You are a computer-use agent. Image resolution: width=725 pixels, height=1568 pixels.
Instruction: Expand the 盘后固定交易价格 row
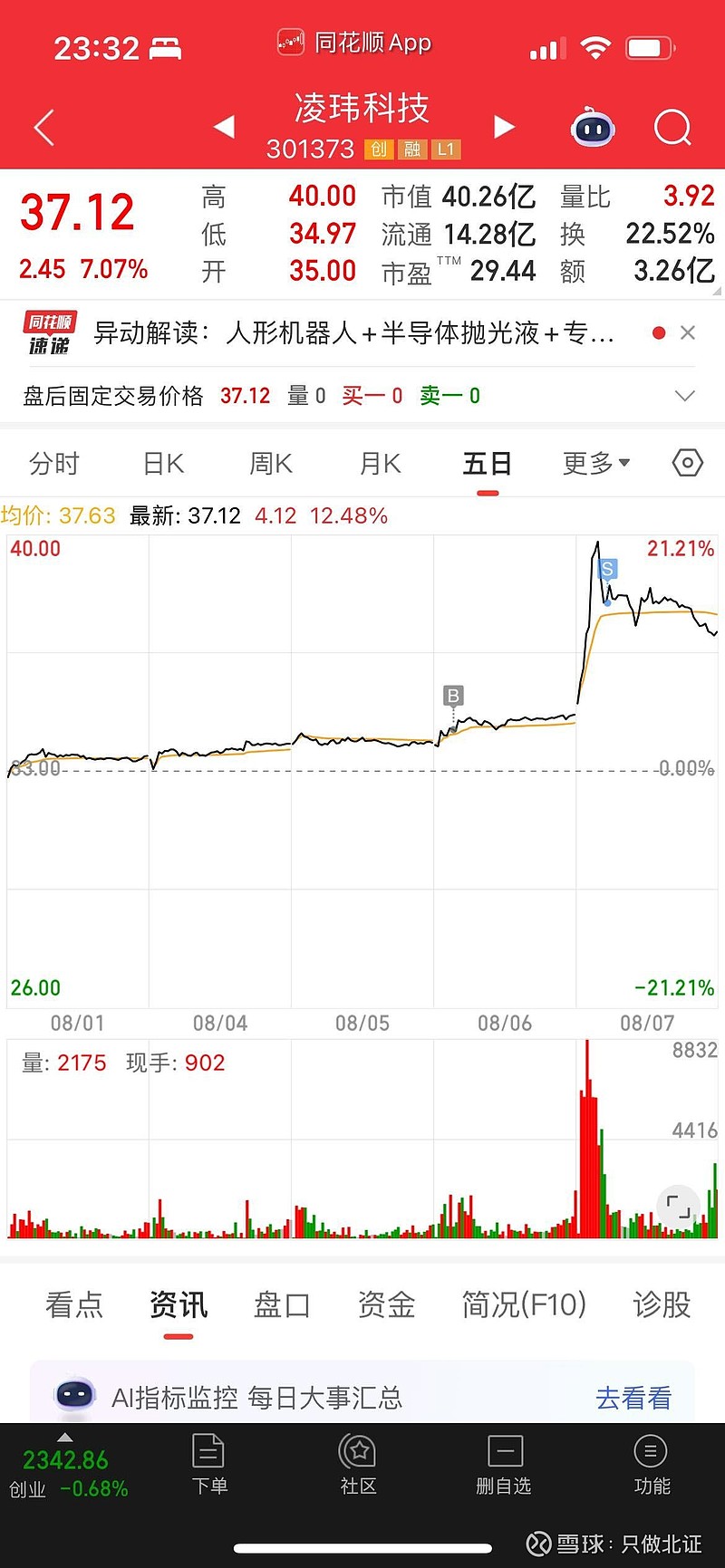click(x=685, y=396)
